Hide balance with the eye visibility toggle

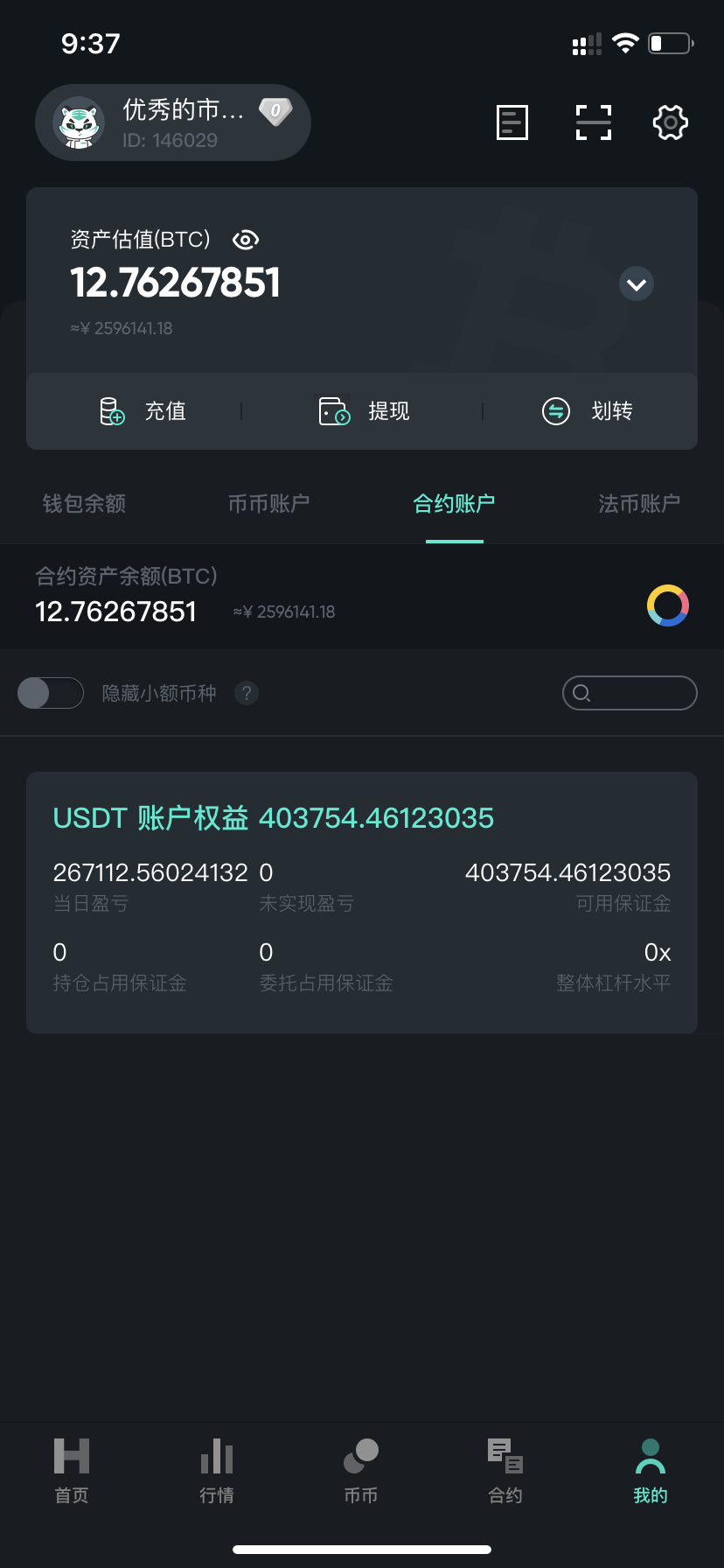(245, 239)
